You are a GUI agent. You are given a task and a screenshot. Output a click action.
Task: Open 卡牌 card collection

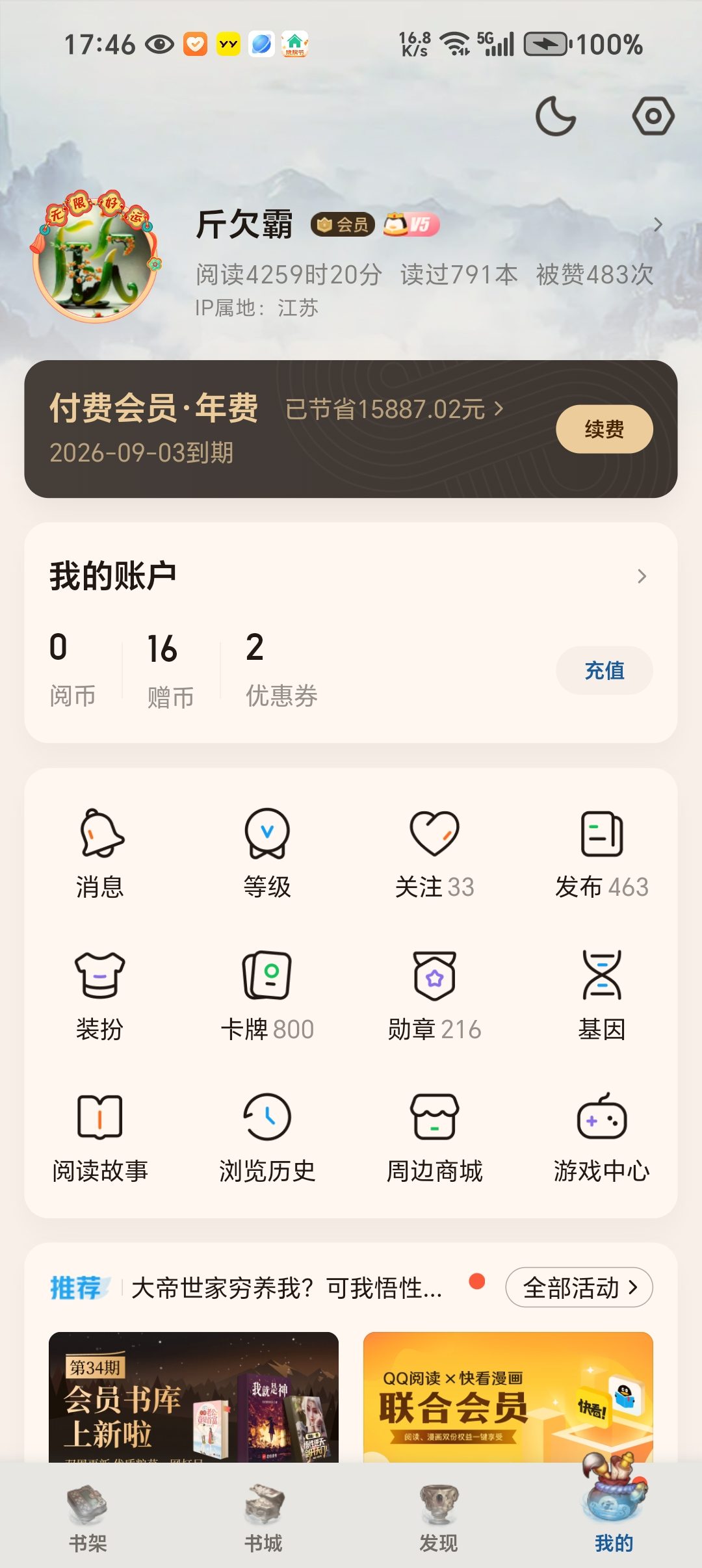click(x=267, y=996)
